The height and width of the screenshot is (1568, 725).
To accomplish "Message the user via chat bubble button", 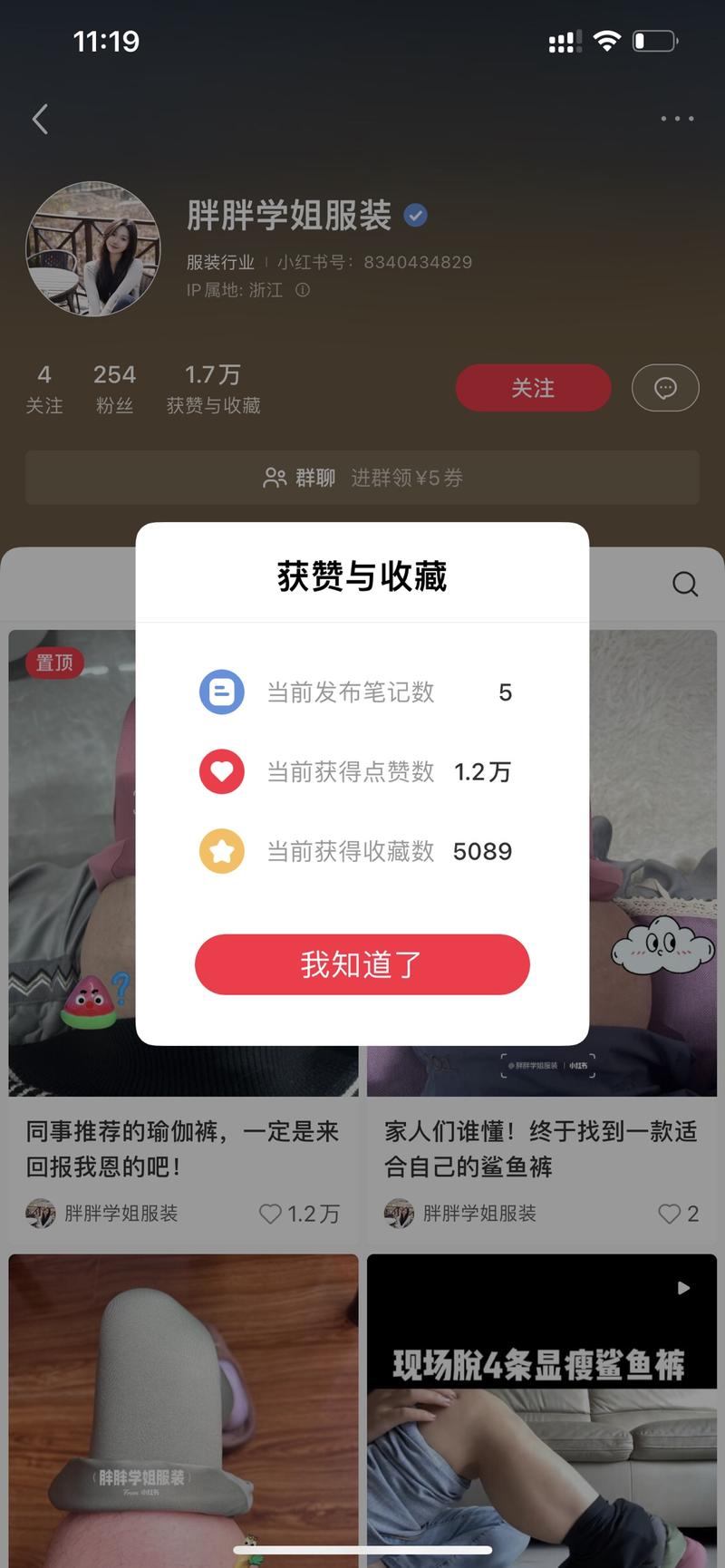I will [665, 388].
